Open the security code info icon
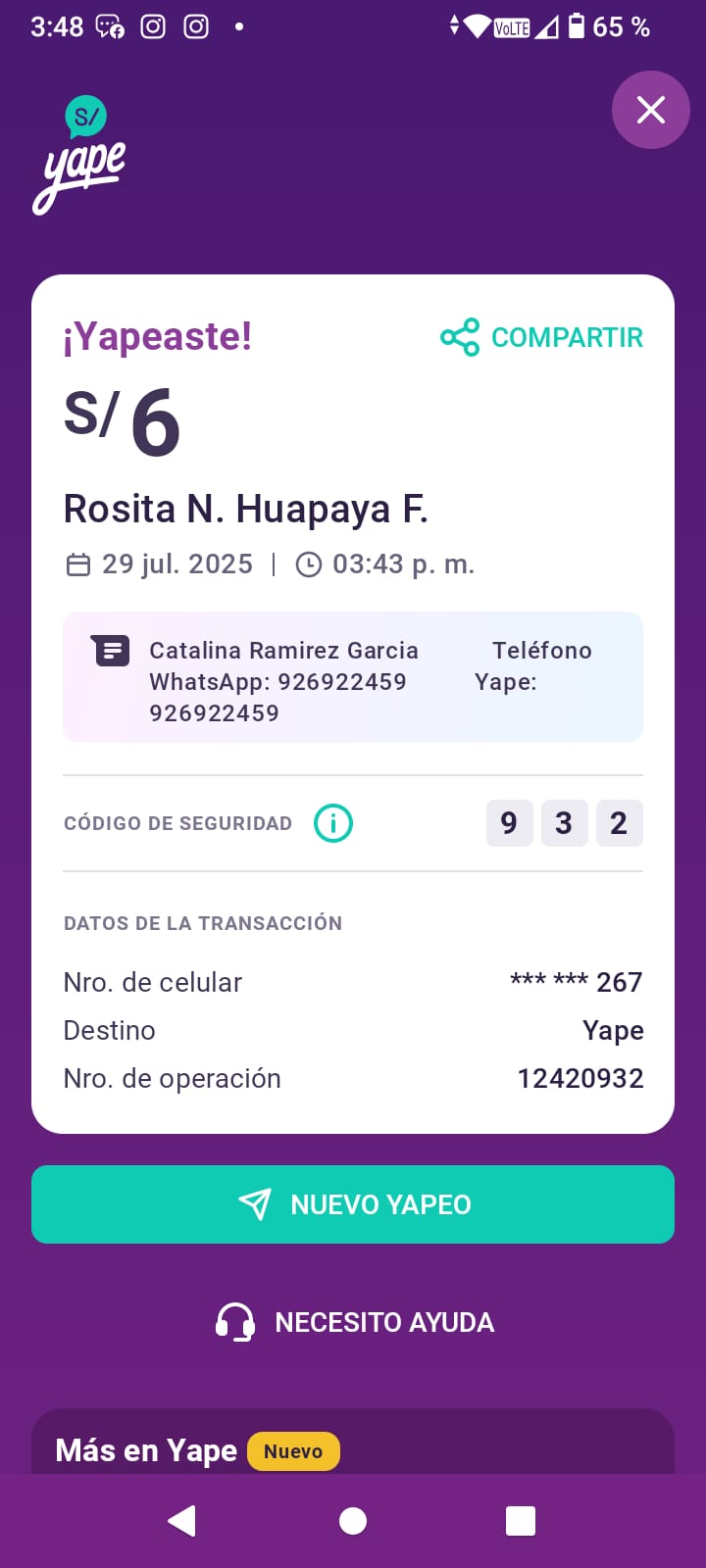The width and height of the screenshot is (706, 1568). coord(333,823)
